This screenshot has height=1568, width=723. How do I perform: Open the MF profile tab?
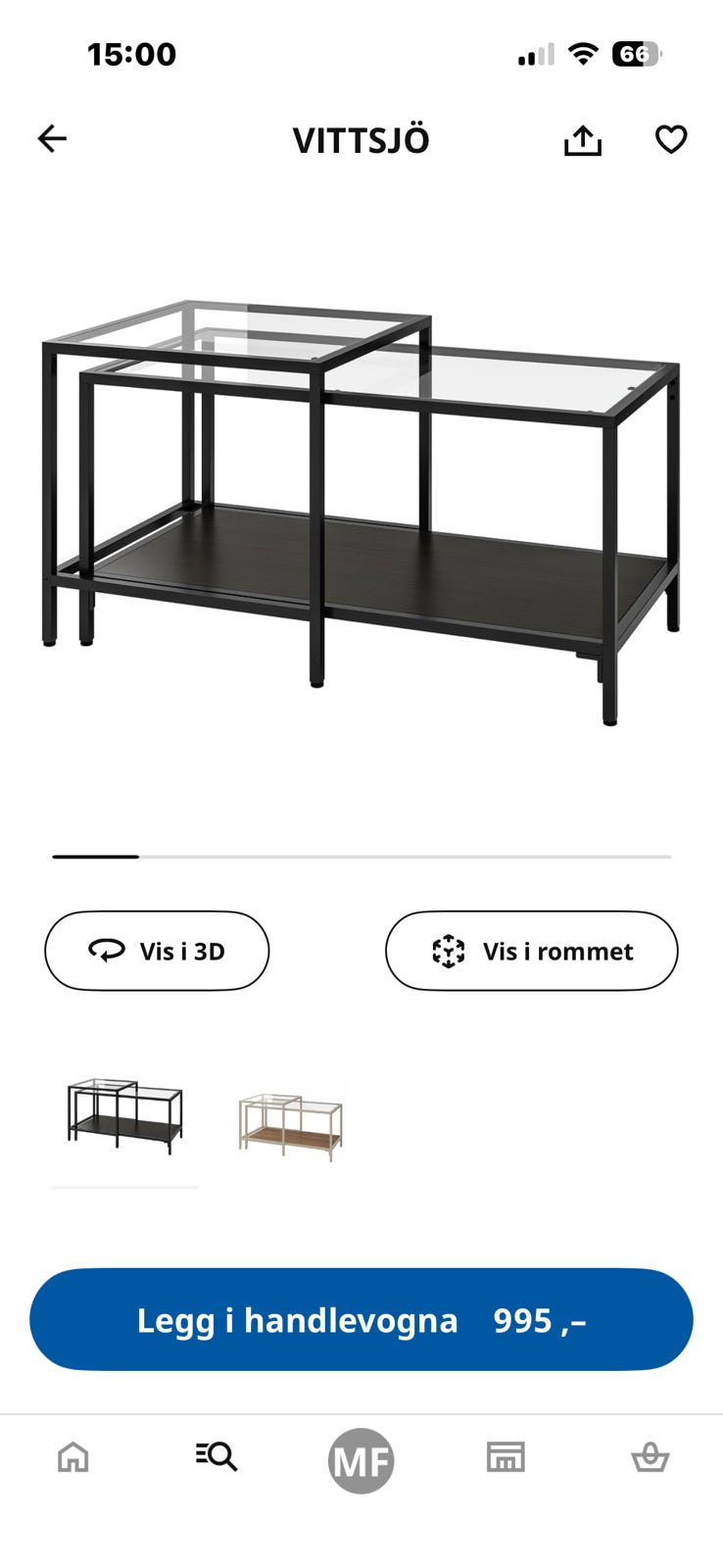click(361, 1461)
